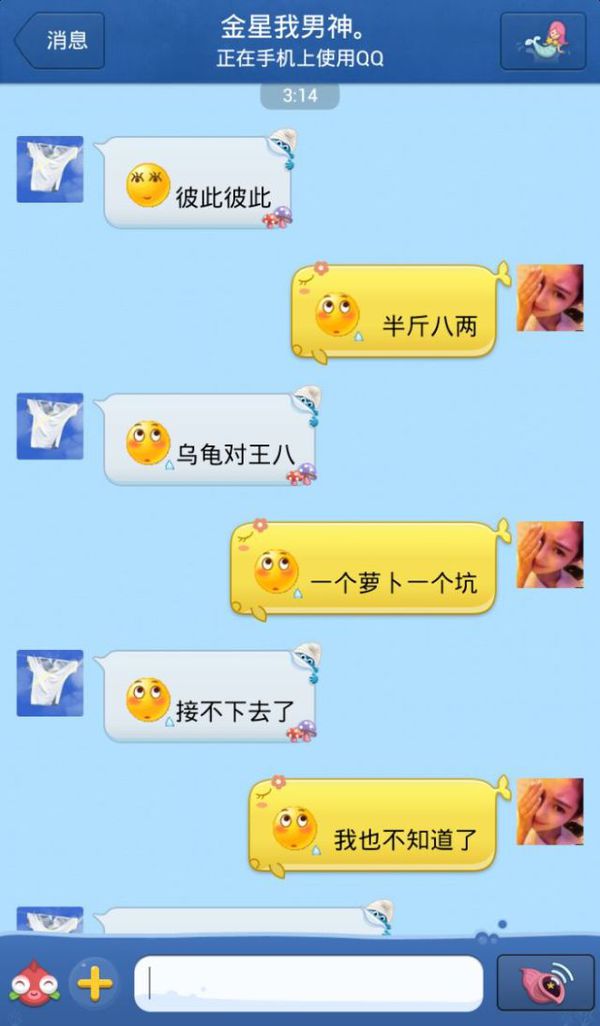Tap the voice message shell button
600x1026 pixels.
(545, 983)
